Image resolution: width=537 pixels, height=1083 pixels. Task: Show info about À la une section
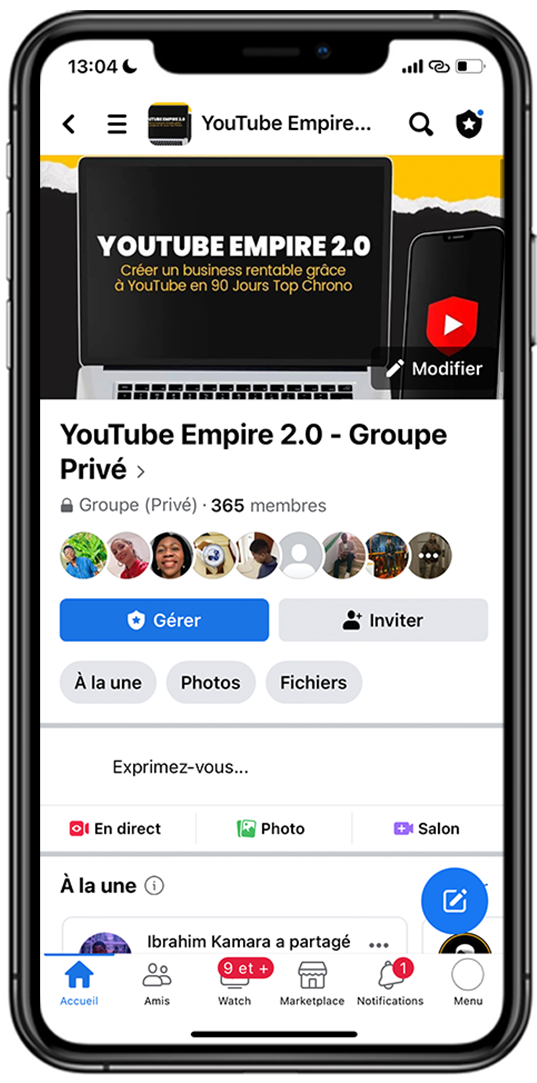point(154,886)
